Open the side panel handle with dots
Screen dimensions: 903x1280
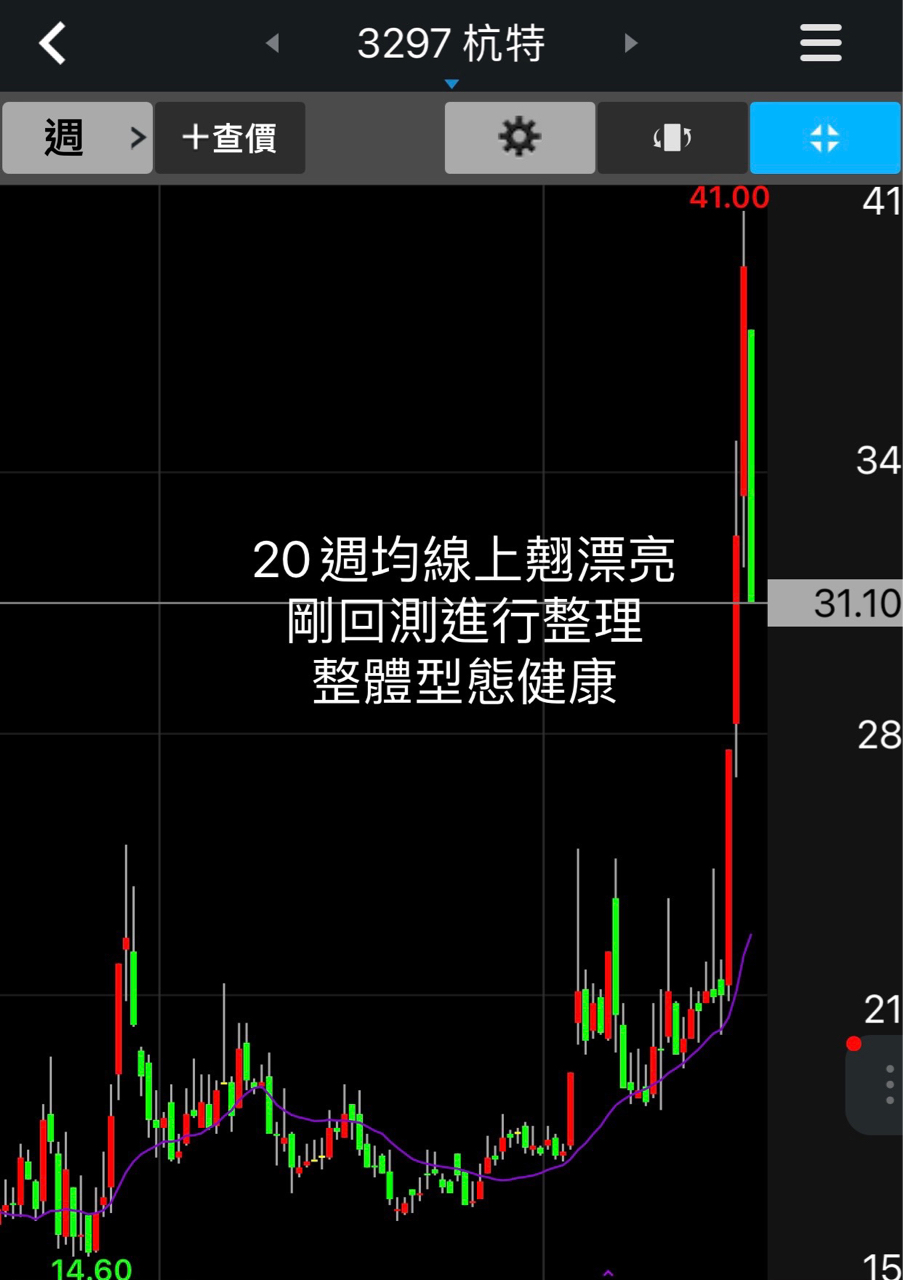coord(878,1085)
